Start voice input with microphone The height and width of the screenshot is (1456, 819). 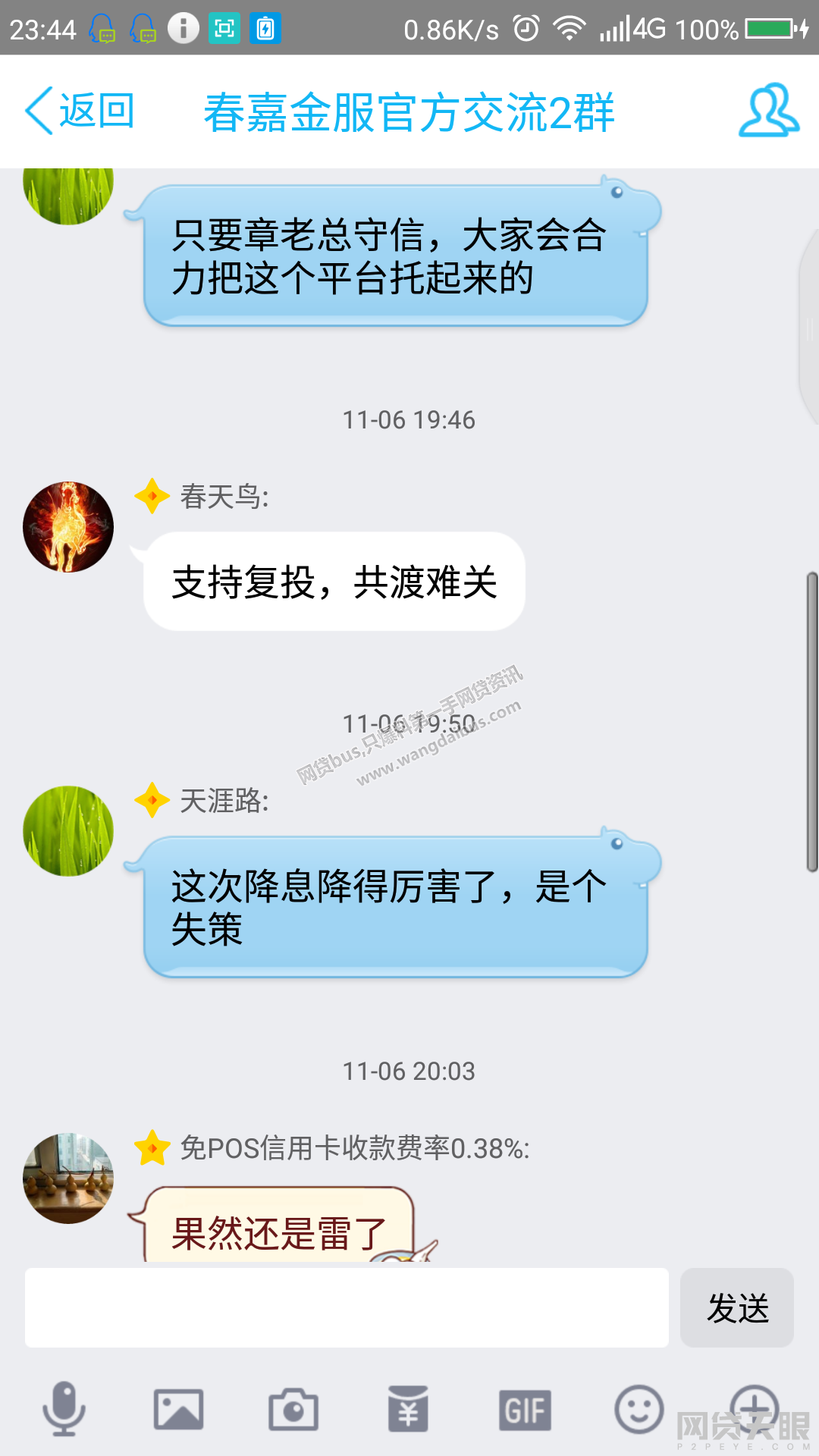pos(64,1409)
